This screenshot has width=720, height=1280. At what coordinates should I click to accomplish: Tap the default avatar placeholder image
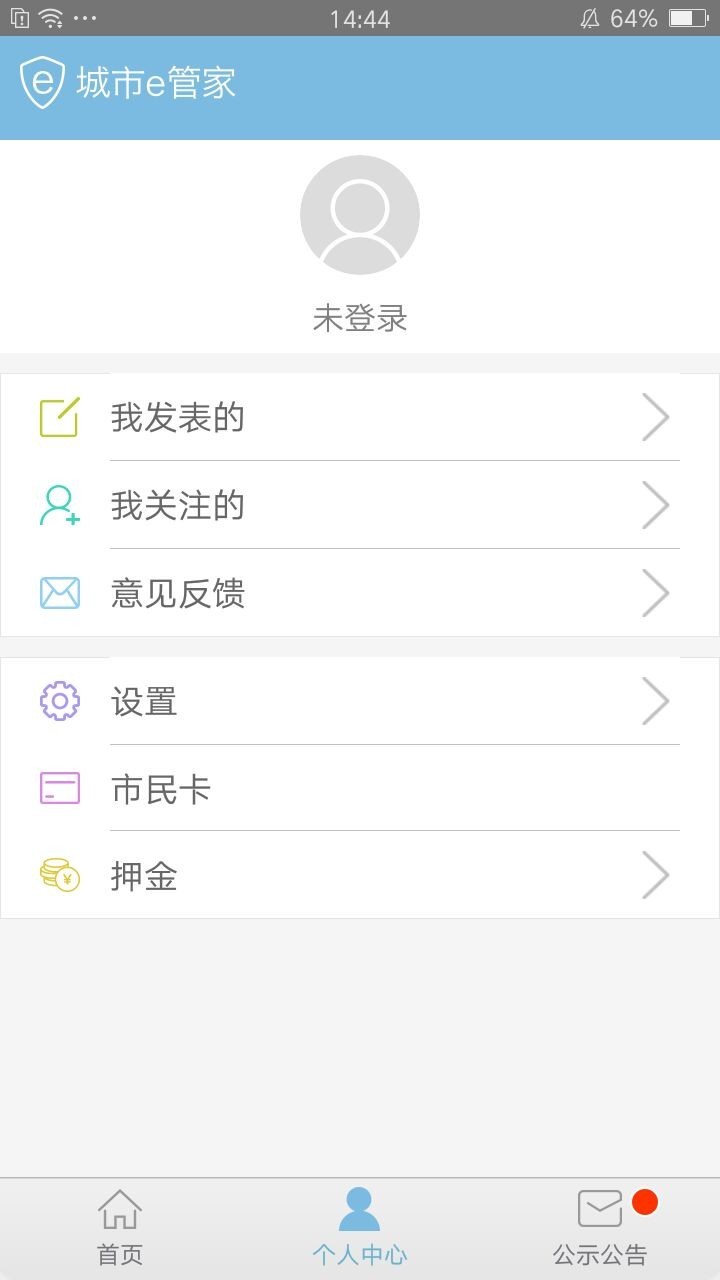coord(360,214)
